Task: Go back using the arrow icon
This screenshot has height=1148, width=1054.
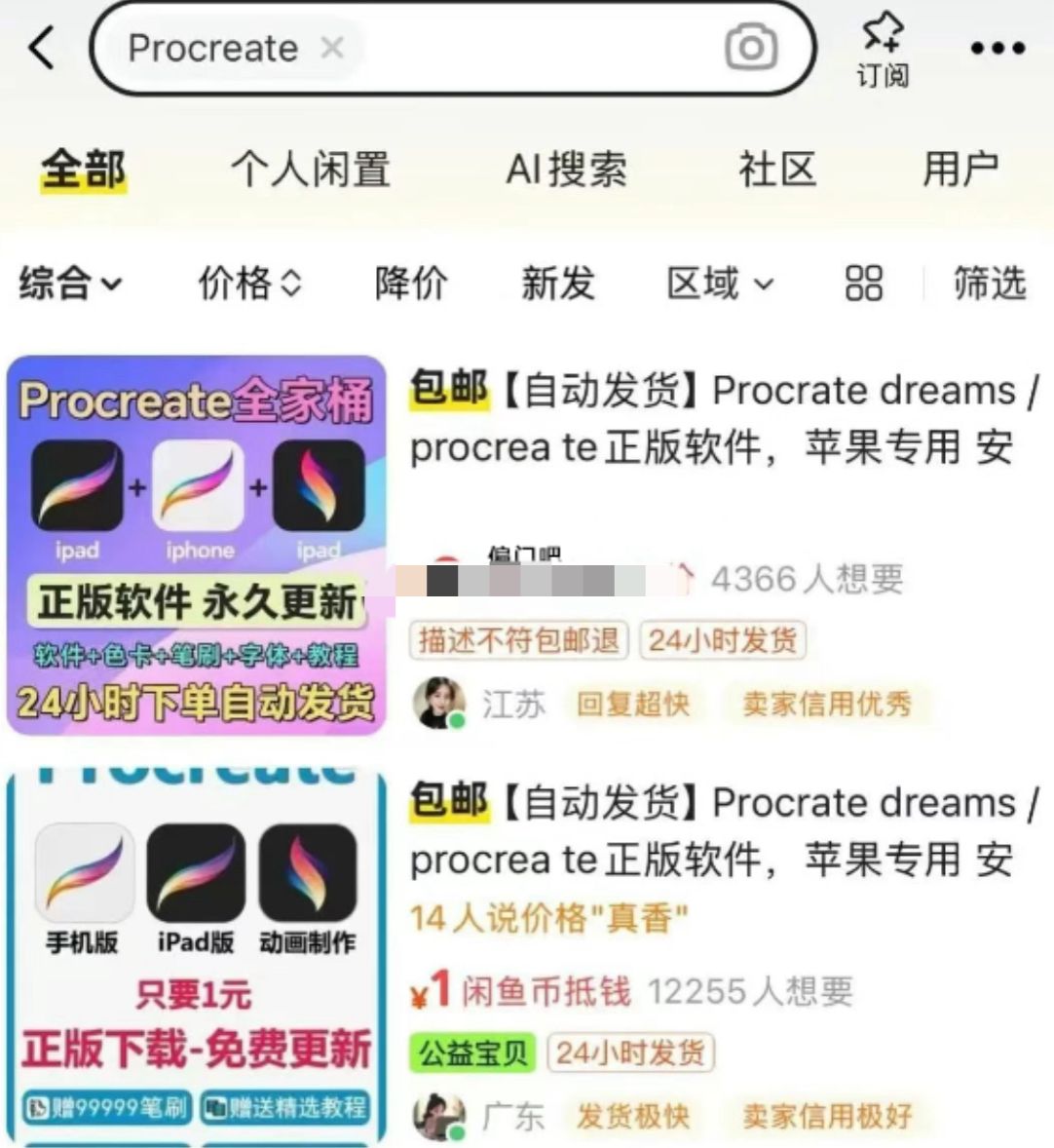Action: pyautogui.click(x=42, y=48)
